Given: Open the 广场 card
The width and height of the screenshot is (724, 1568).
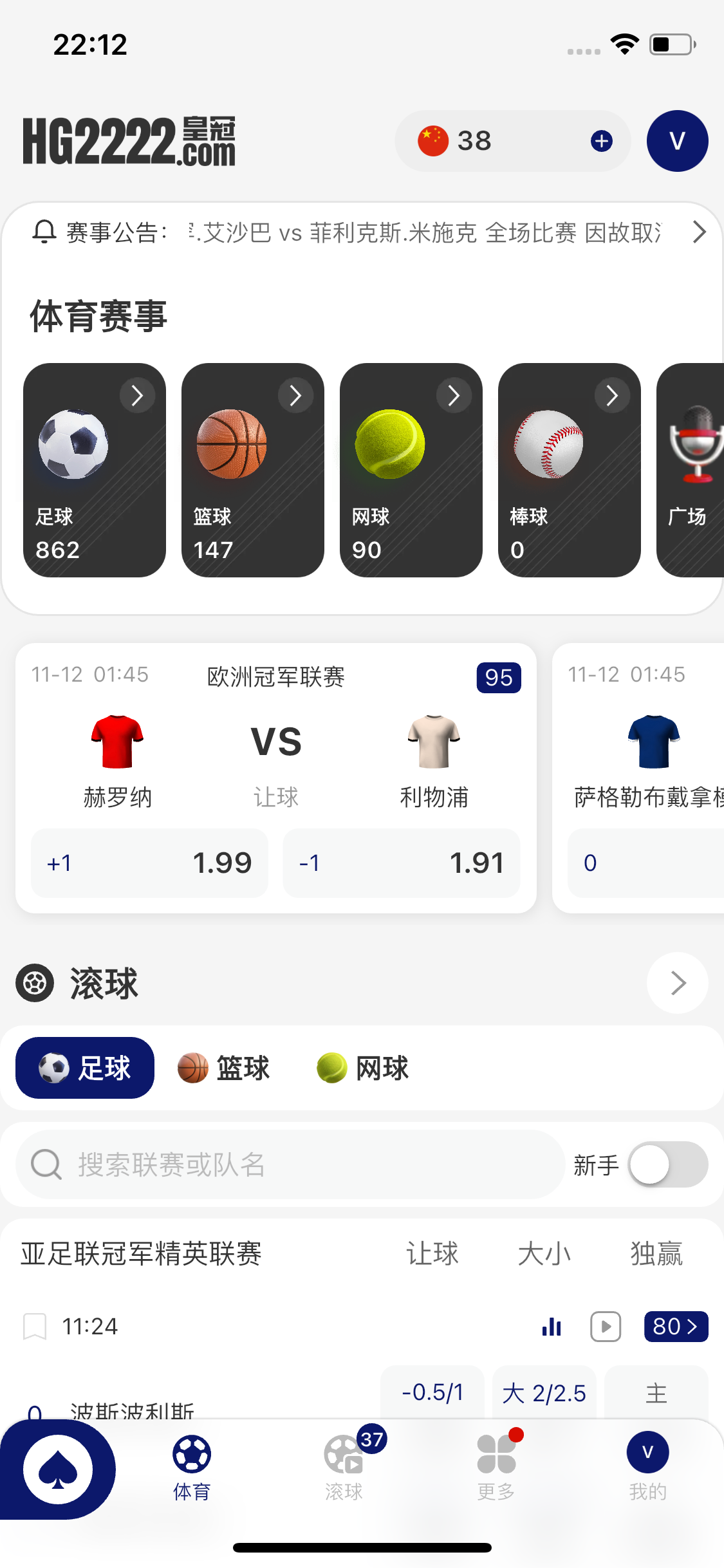Looking at the screenshot, I should [691, 470].
